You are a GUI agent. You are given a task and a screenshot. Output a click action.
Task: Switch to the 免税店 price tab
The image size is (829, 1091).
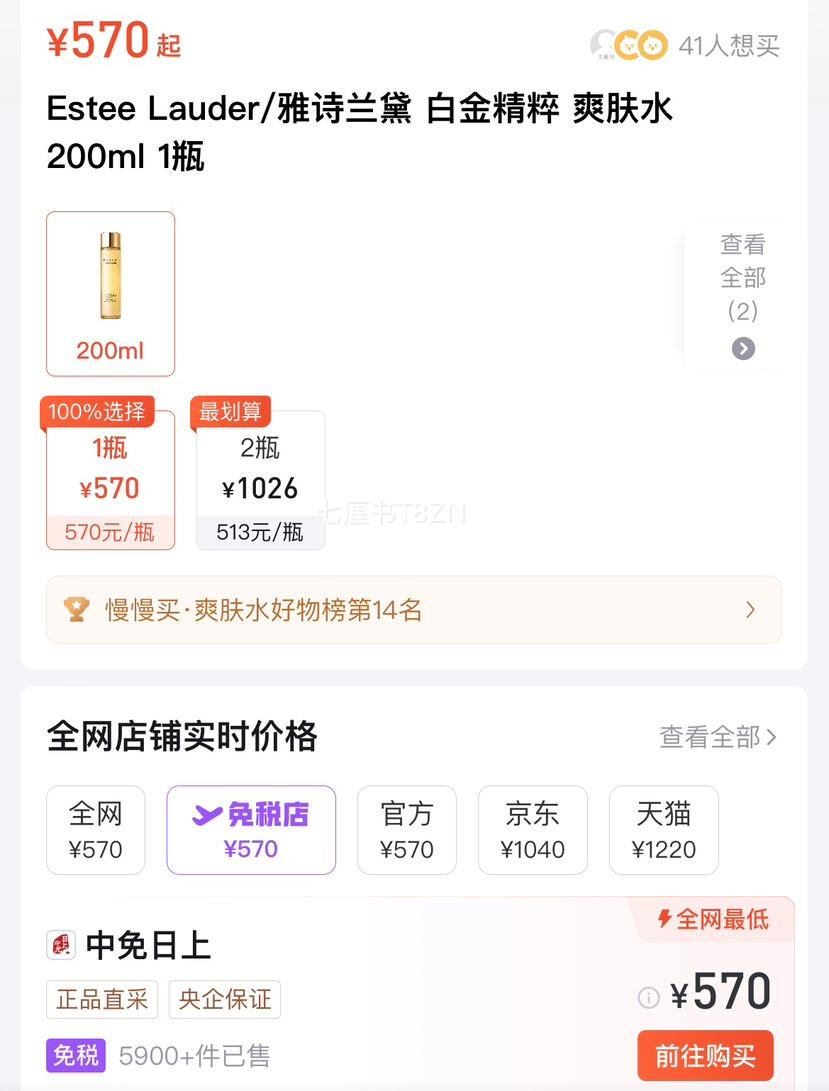251,830
